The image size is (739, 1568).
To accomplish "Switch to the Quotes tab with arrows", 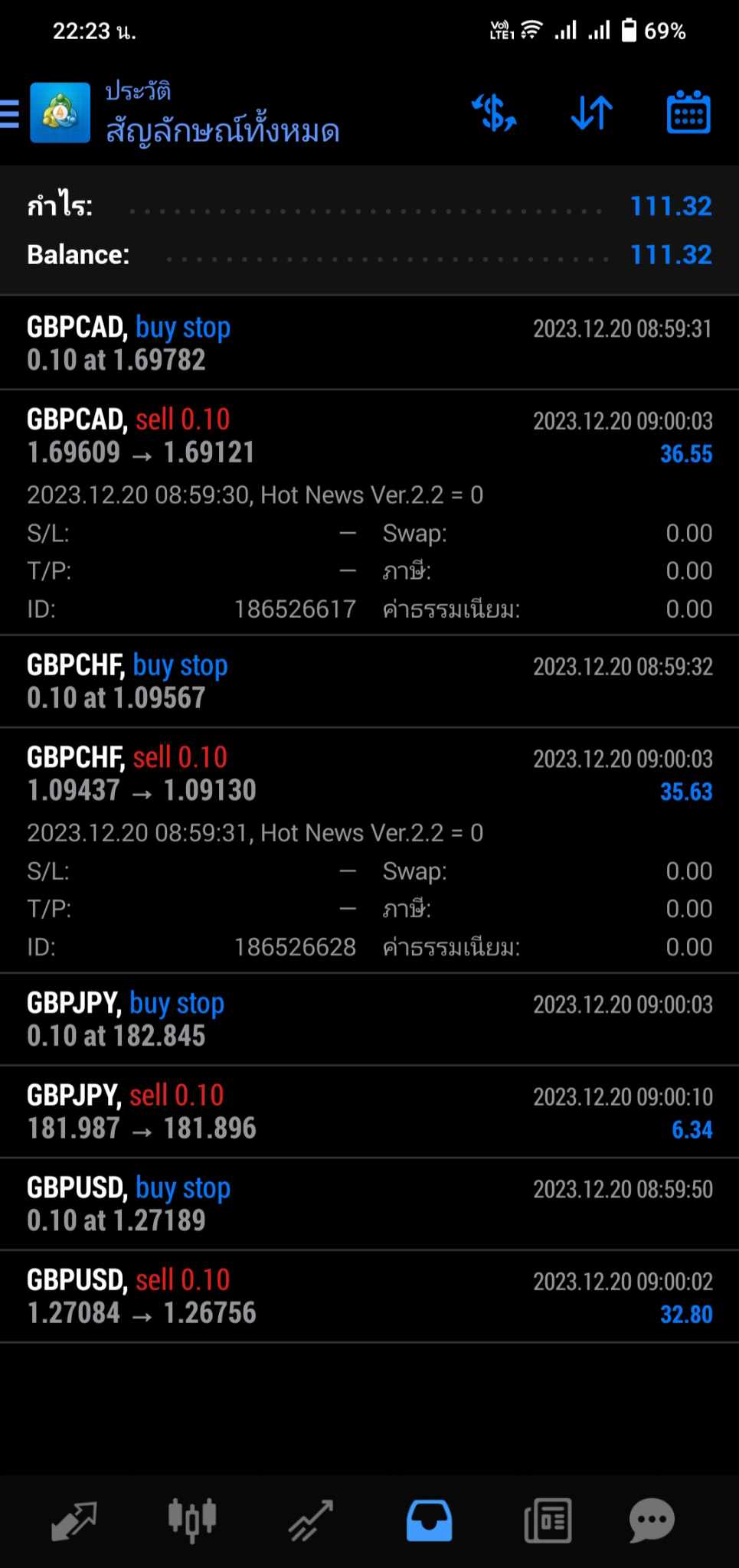I will [x=74, y=1521].
